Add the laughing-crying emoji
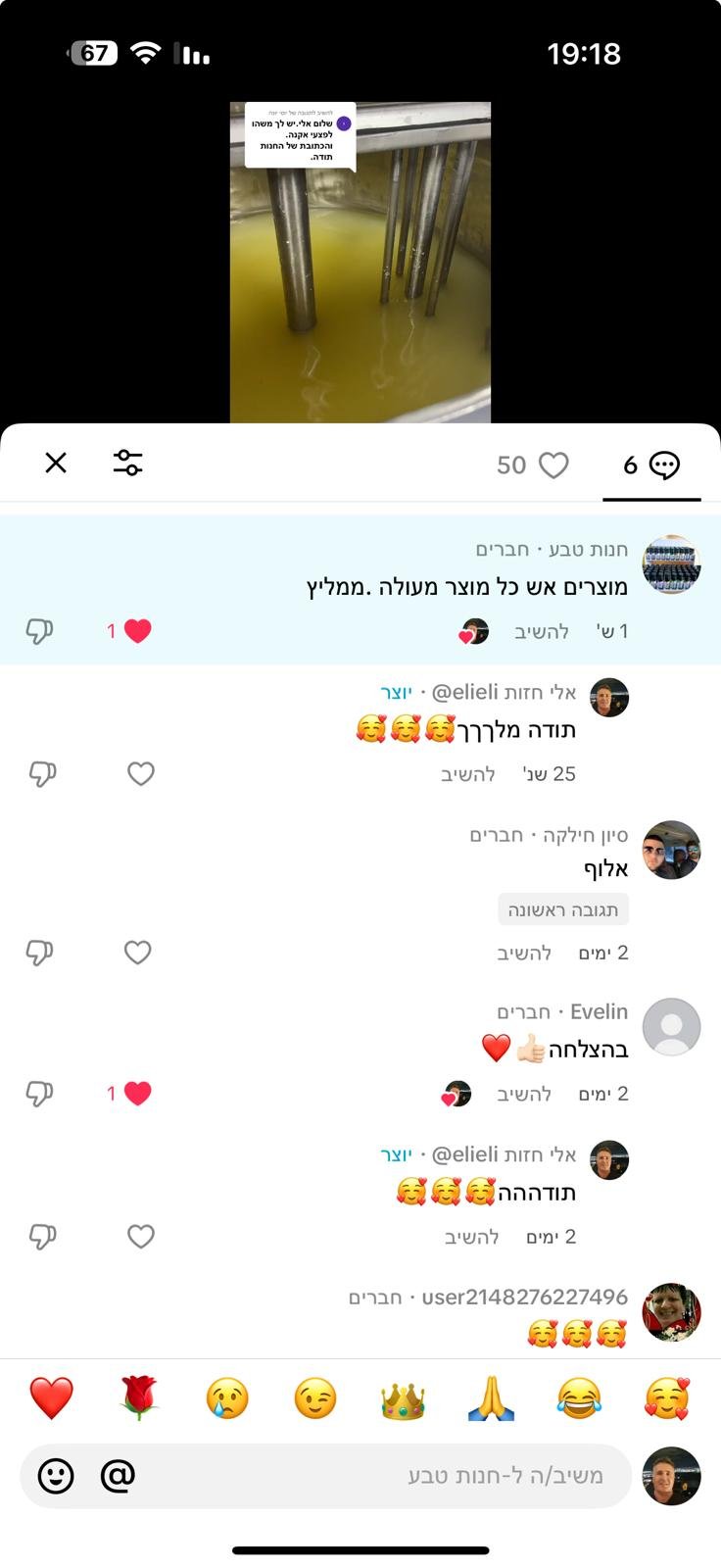 (579, 1398)
